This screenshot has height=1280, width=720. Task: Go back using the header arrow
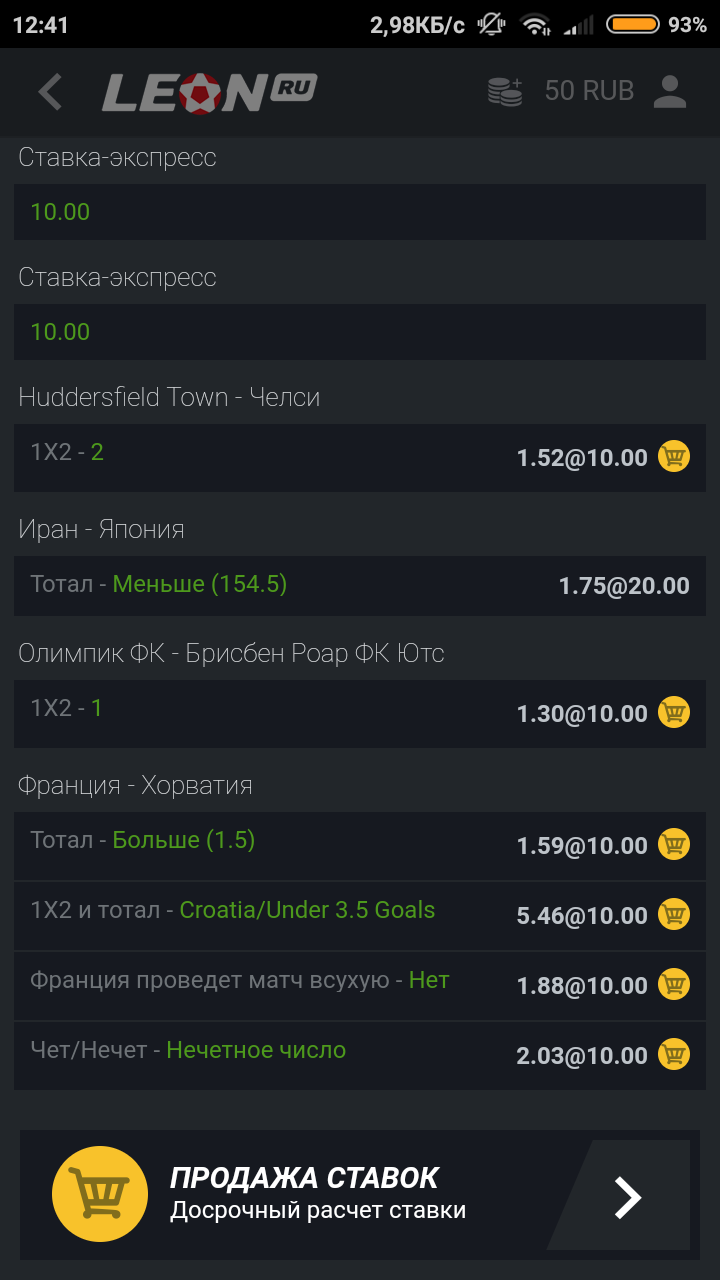[50, 92]
